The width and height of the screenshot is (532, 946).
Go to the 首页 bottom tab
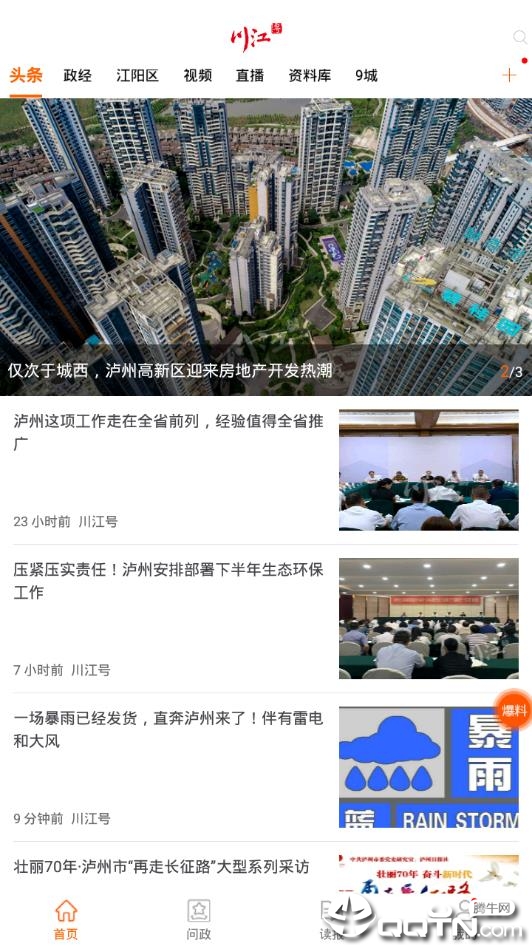pos(66,919)
